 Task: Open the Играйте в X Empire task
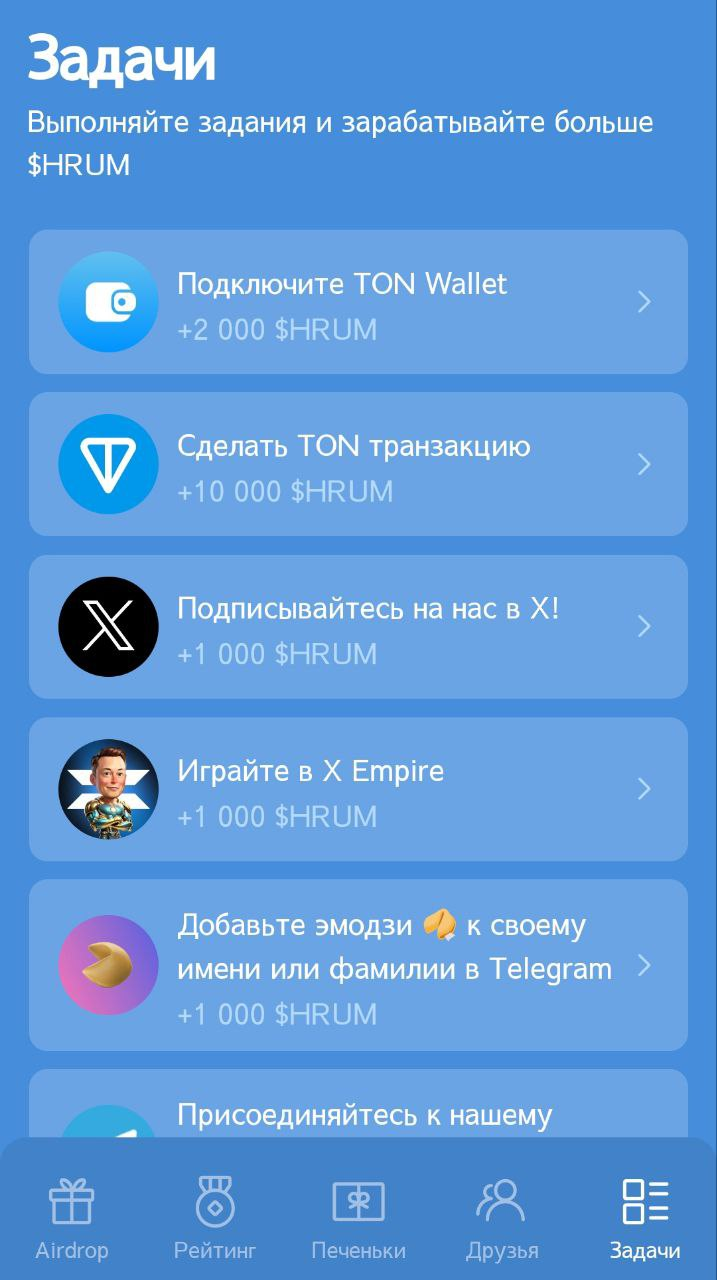(x=358, y=789)
